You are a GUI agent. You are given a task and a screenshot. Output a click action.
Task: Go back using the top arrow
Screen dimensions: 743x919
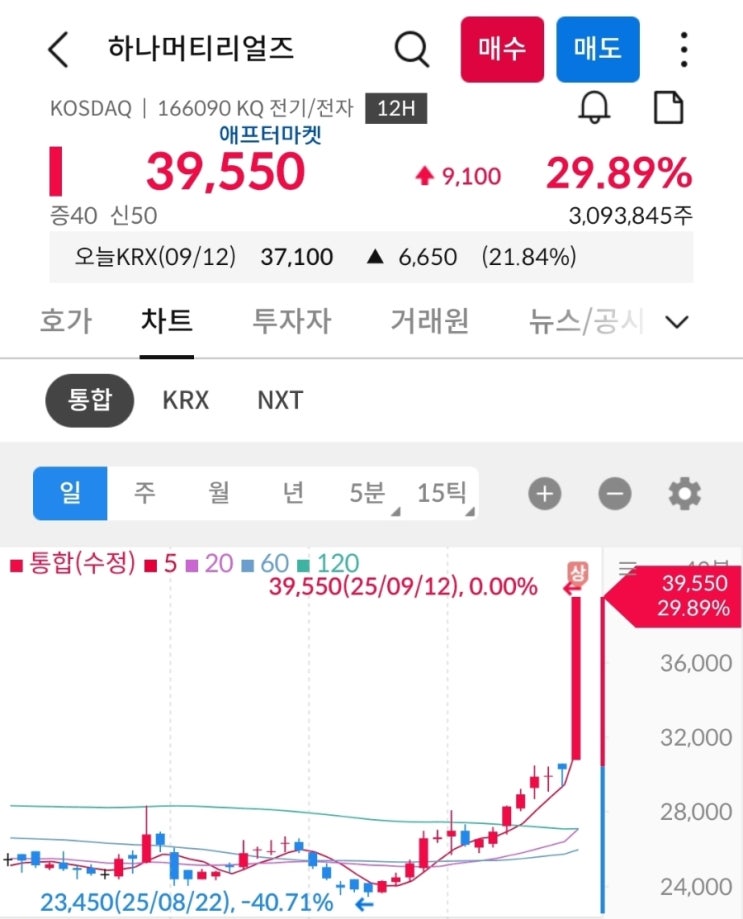(x=59, y=49)
